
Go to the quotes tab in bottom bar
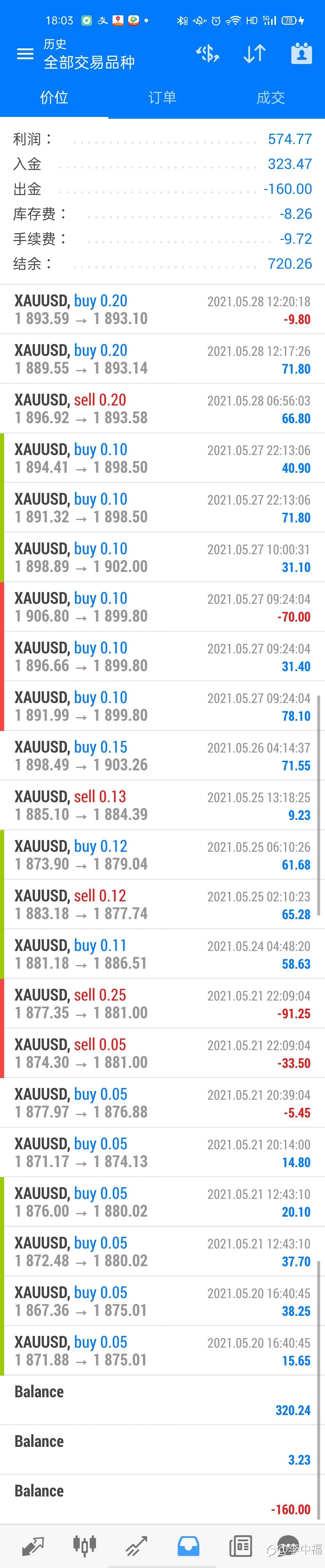33,1545
